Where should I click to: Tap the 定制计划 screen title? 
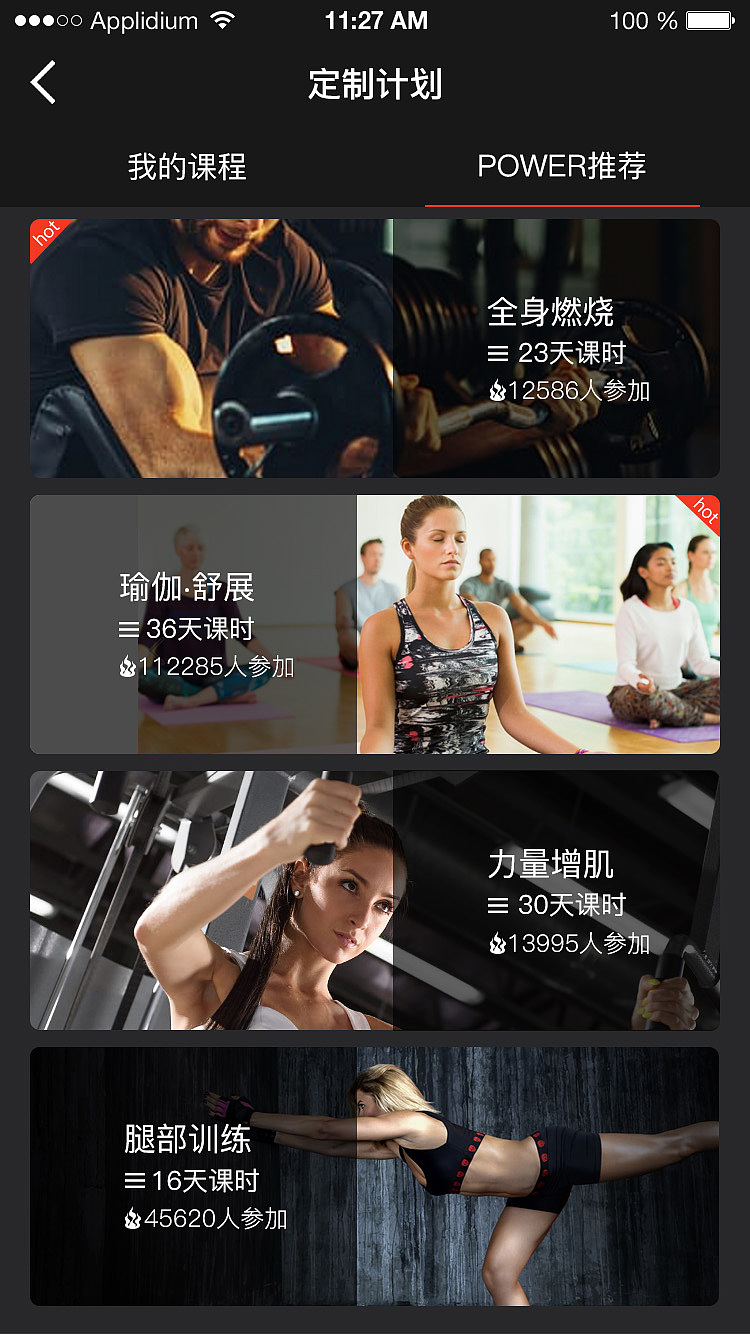pos(375,86)
